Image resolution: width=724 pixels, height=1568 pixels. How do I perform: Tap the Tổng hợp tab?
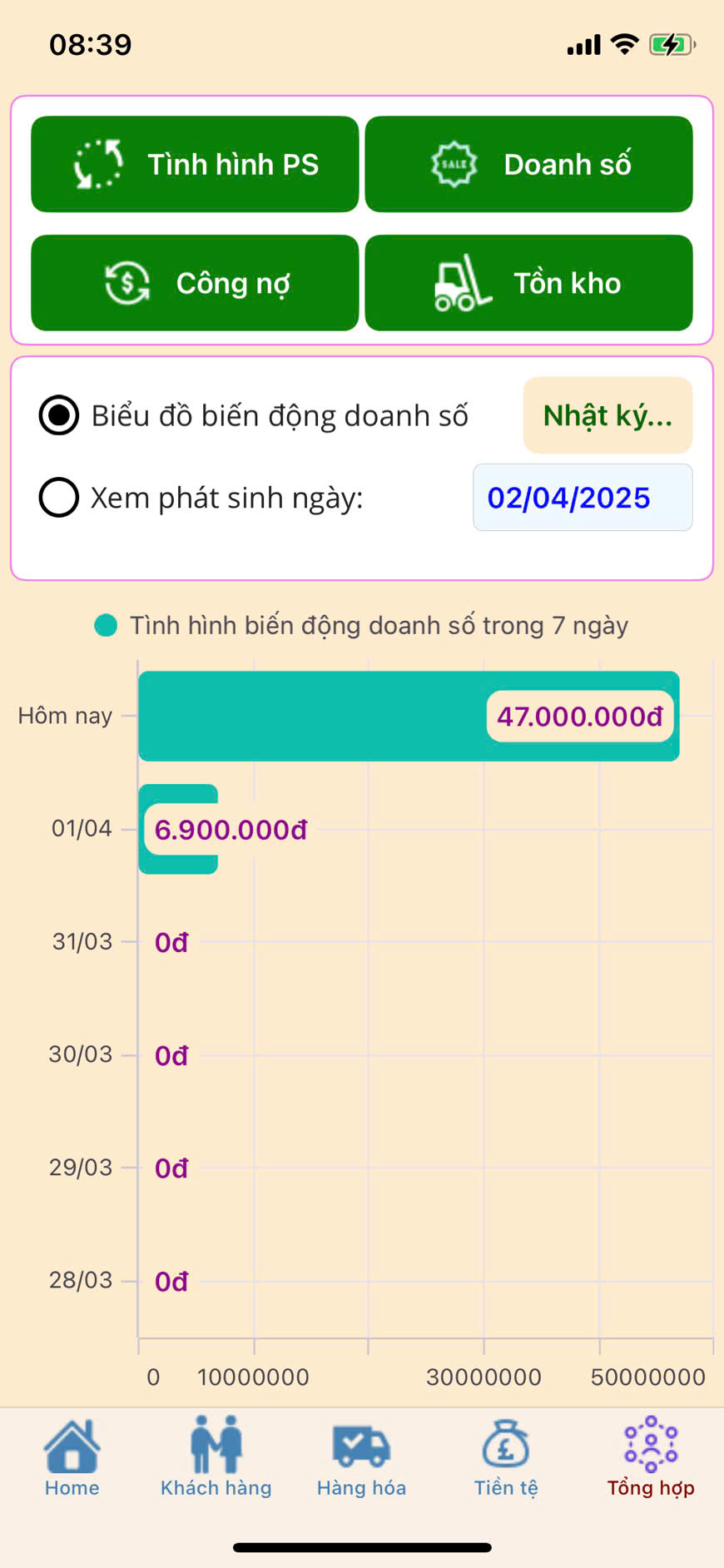[x=651, y=1456]
